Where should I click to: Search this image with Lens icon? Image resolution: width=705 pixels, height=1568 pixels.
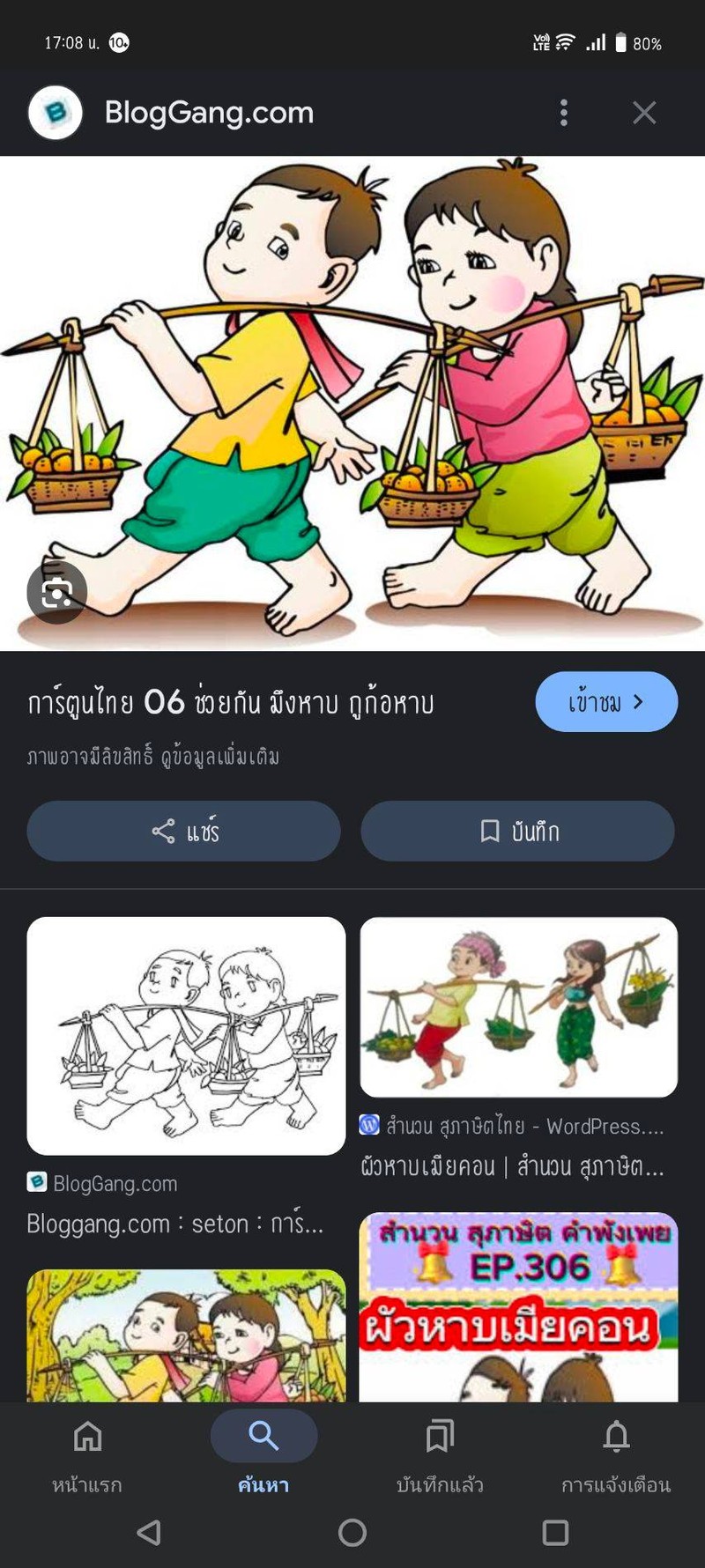tap(57, 593)
